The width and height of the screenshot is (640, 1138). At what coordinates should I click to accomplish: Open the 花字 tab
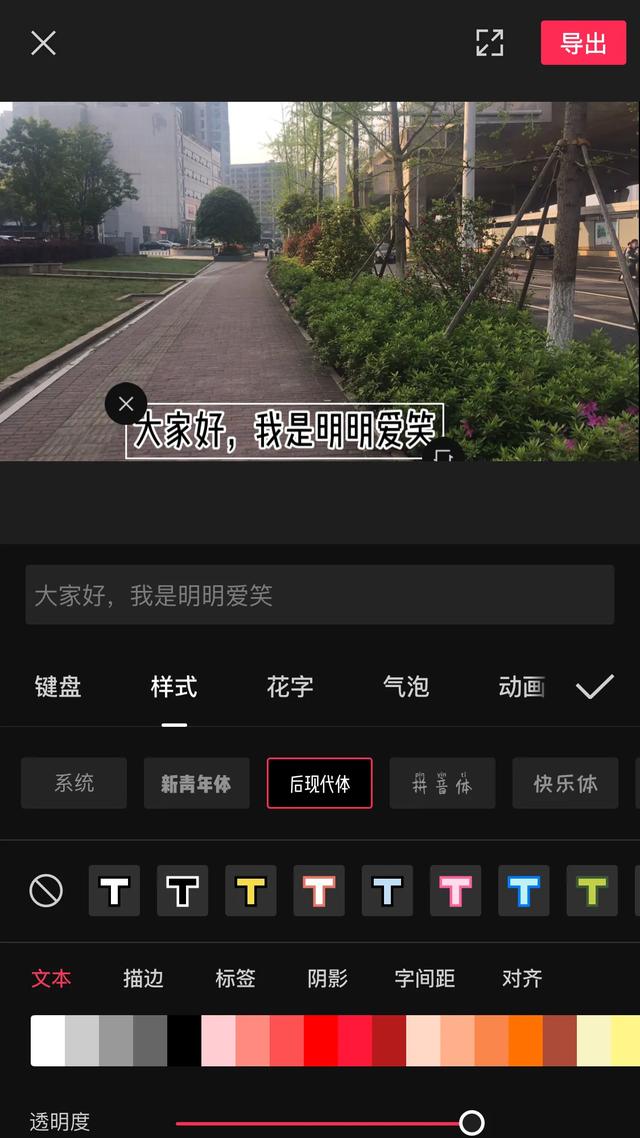[x=290, y=687]
